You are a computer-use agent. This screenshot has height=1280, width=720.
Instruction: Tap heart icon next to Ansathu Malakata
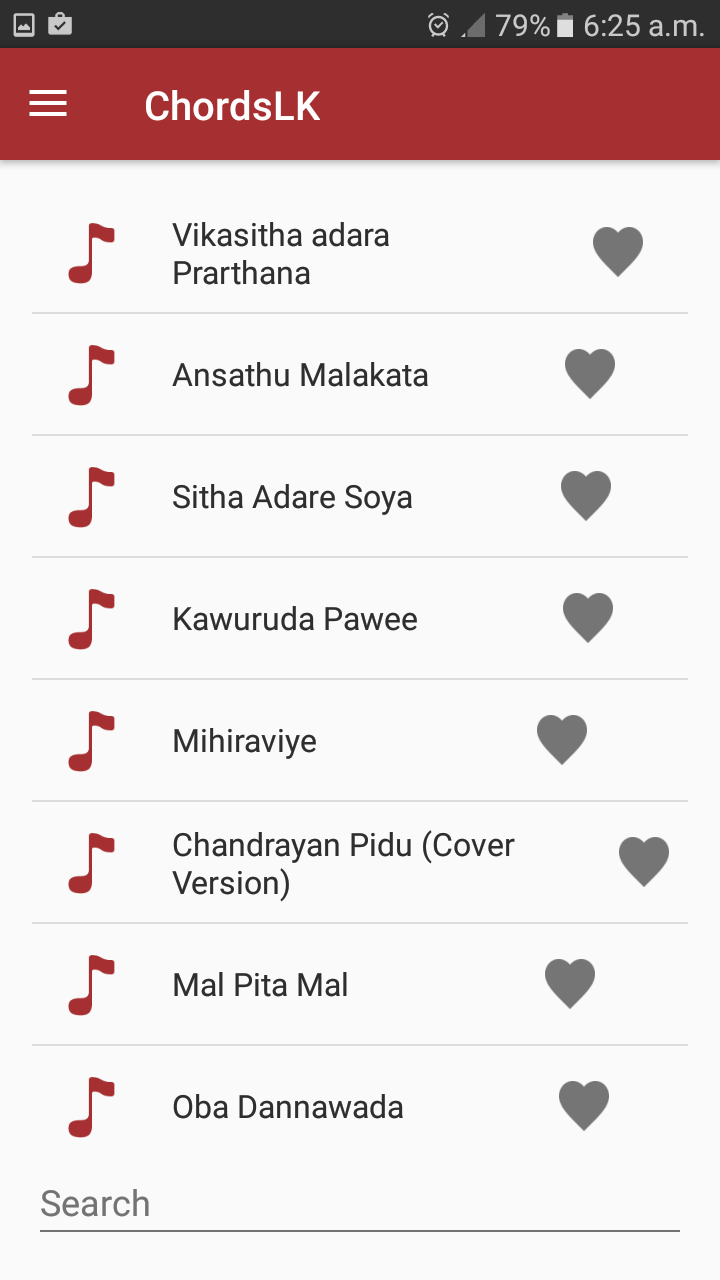590,373
